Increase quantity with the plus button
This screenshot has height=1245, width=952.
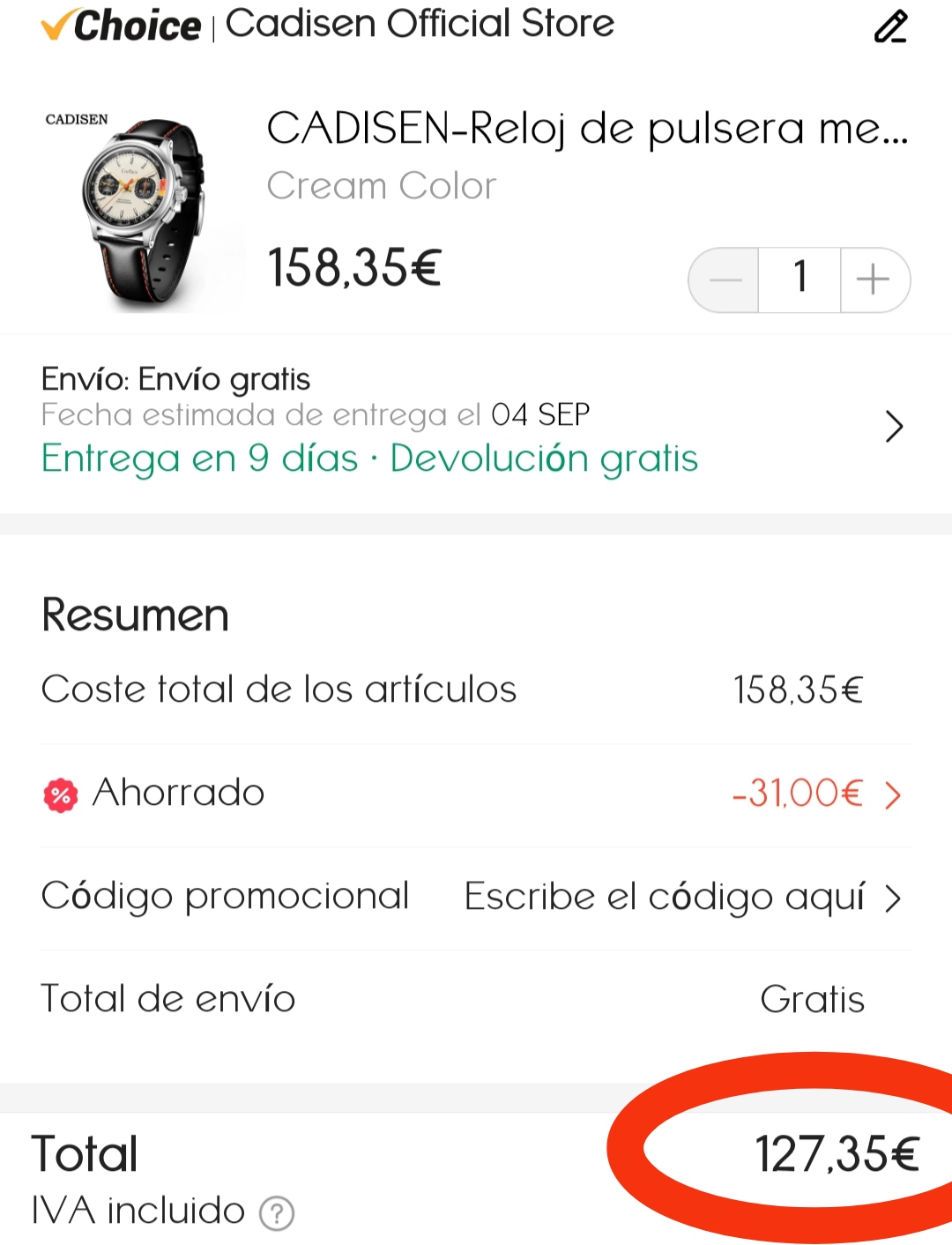(874, 280)
